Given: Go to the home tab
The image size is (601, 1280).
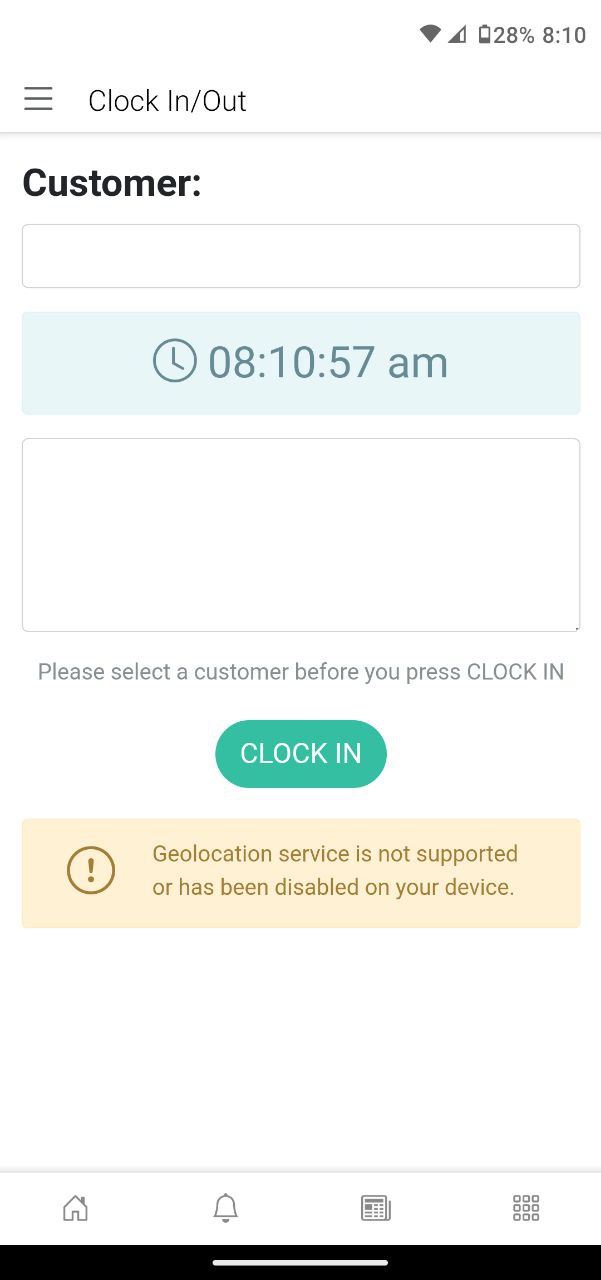Looking at the screenshot, I should 75,1208.
